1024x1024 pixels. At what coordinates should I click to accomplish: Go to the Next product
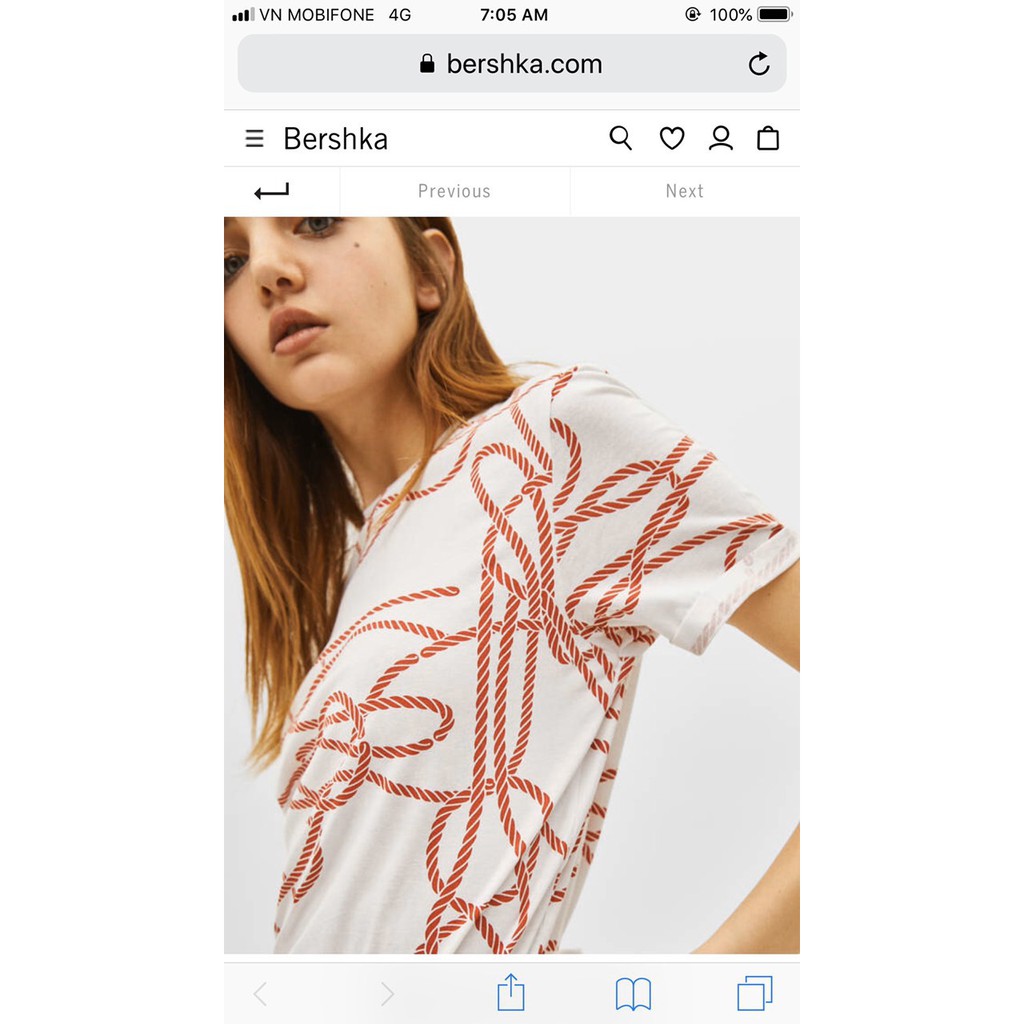click(685, 191)
